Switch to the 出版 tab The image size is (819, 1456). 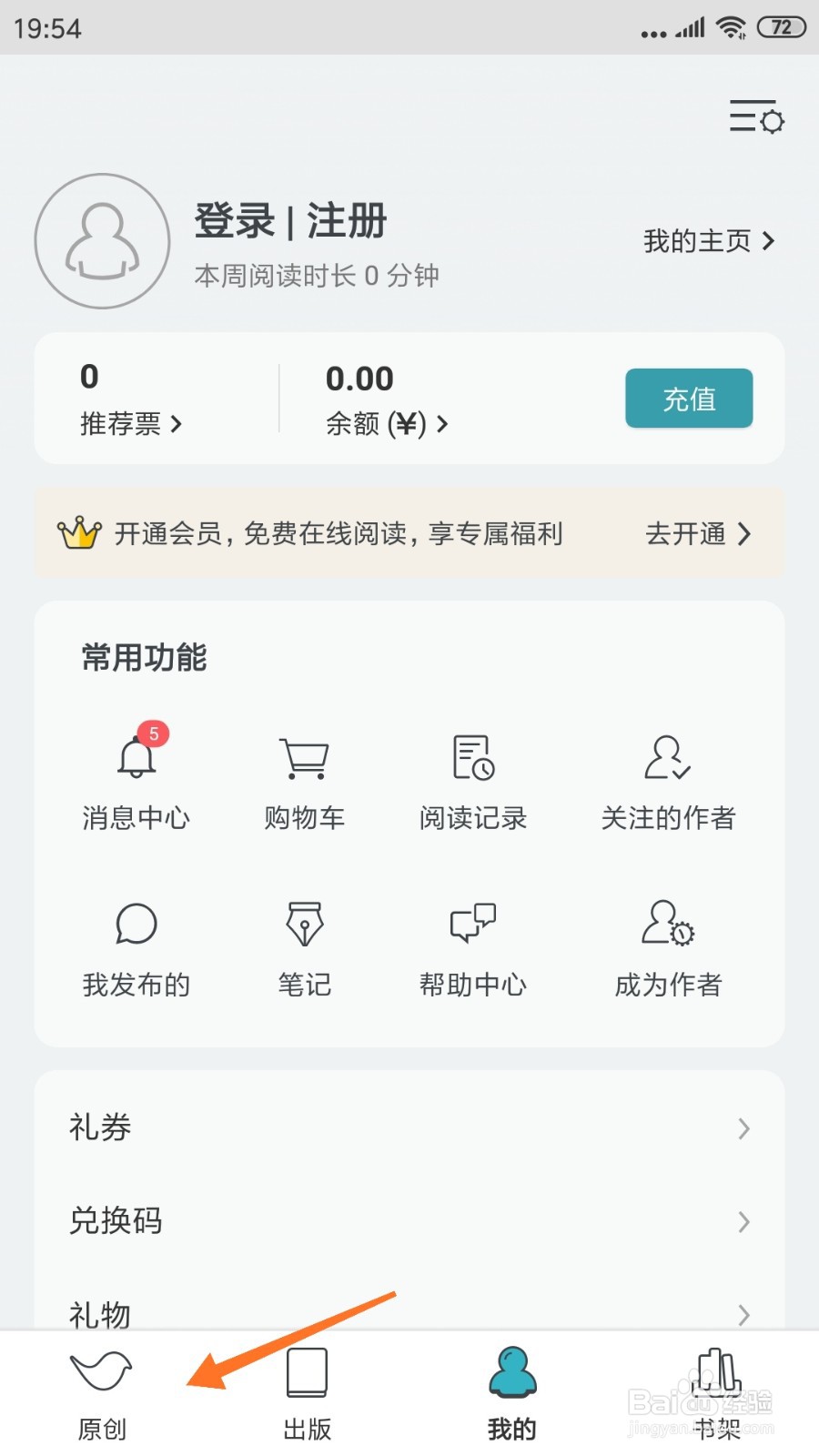point(306,1392)
